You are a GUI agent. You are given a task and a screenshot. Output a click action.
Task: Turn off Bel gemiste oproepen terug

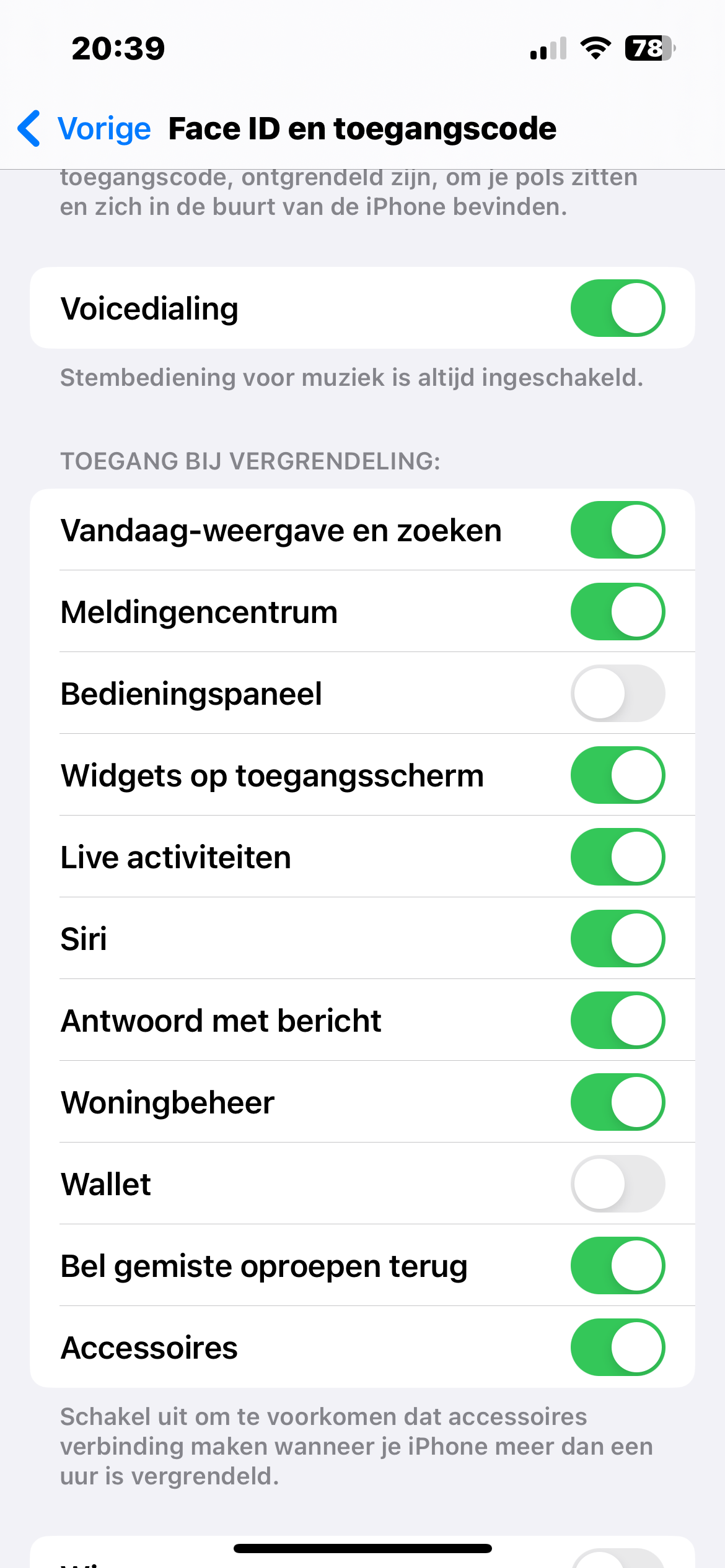617,1266
